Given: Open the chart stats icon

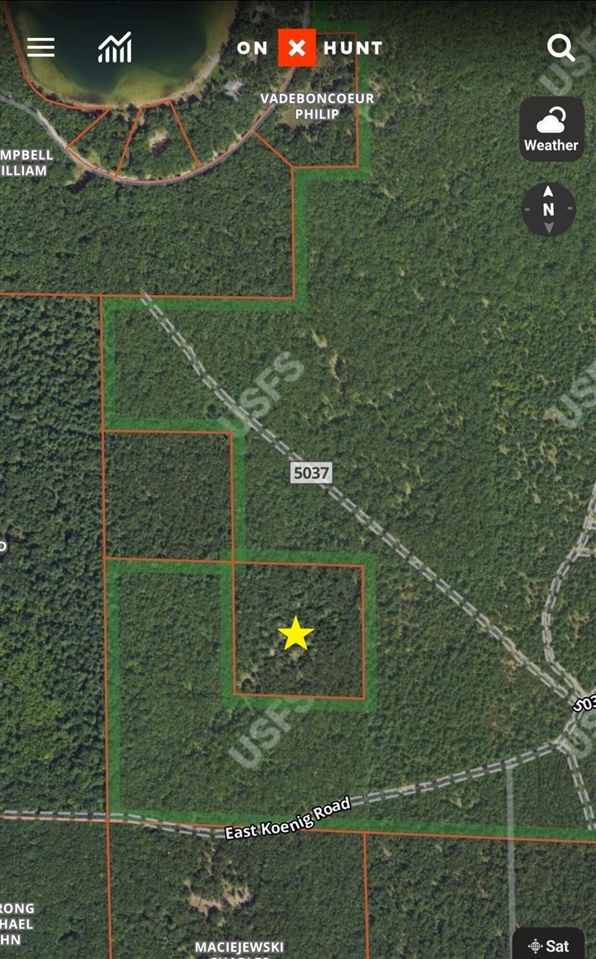Looking at the screenshot, I should point(115,47).
